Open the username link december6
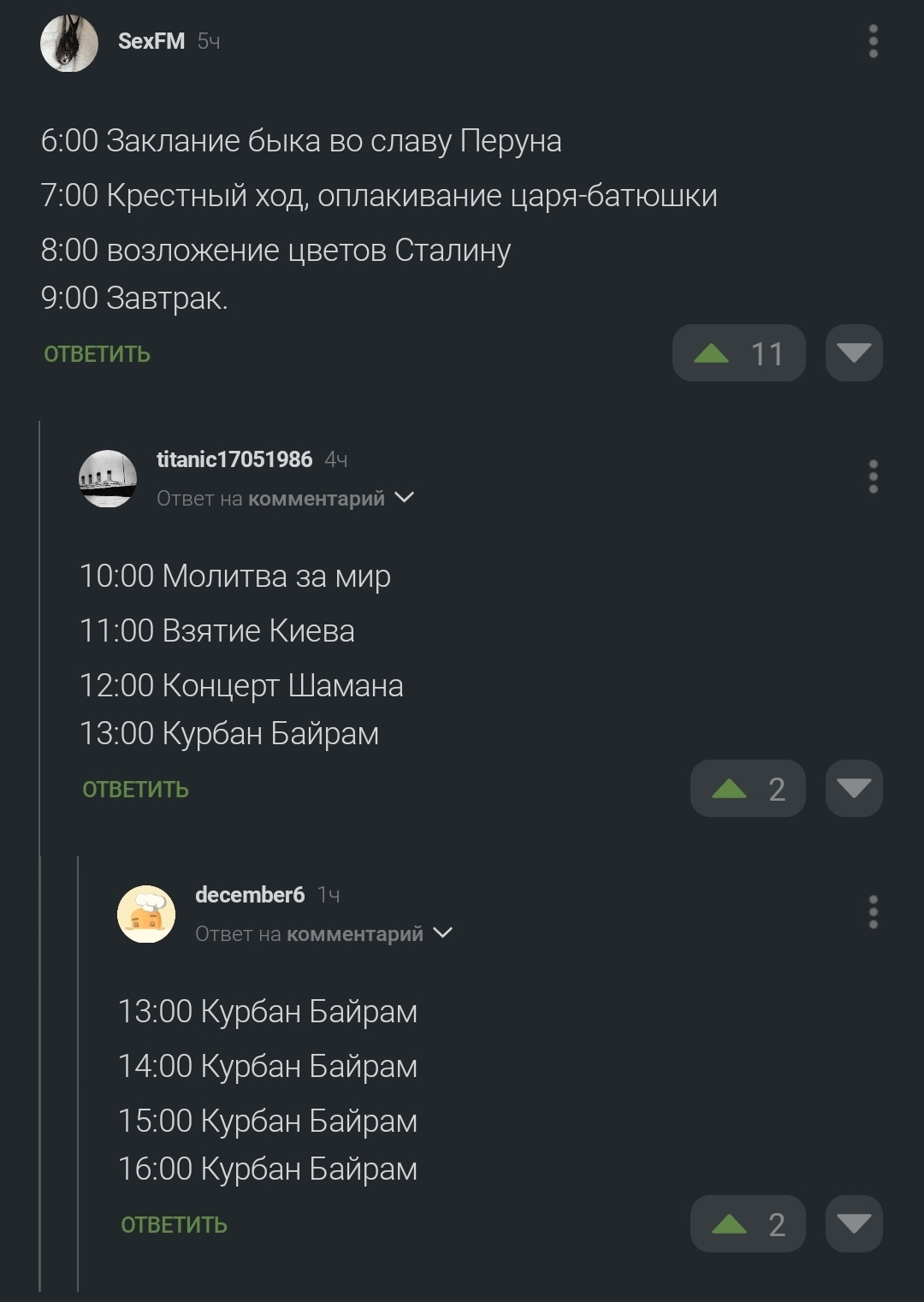 coord(250,895)
